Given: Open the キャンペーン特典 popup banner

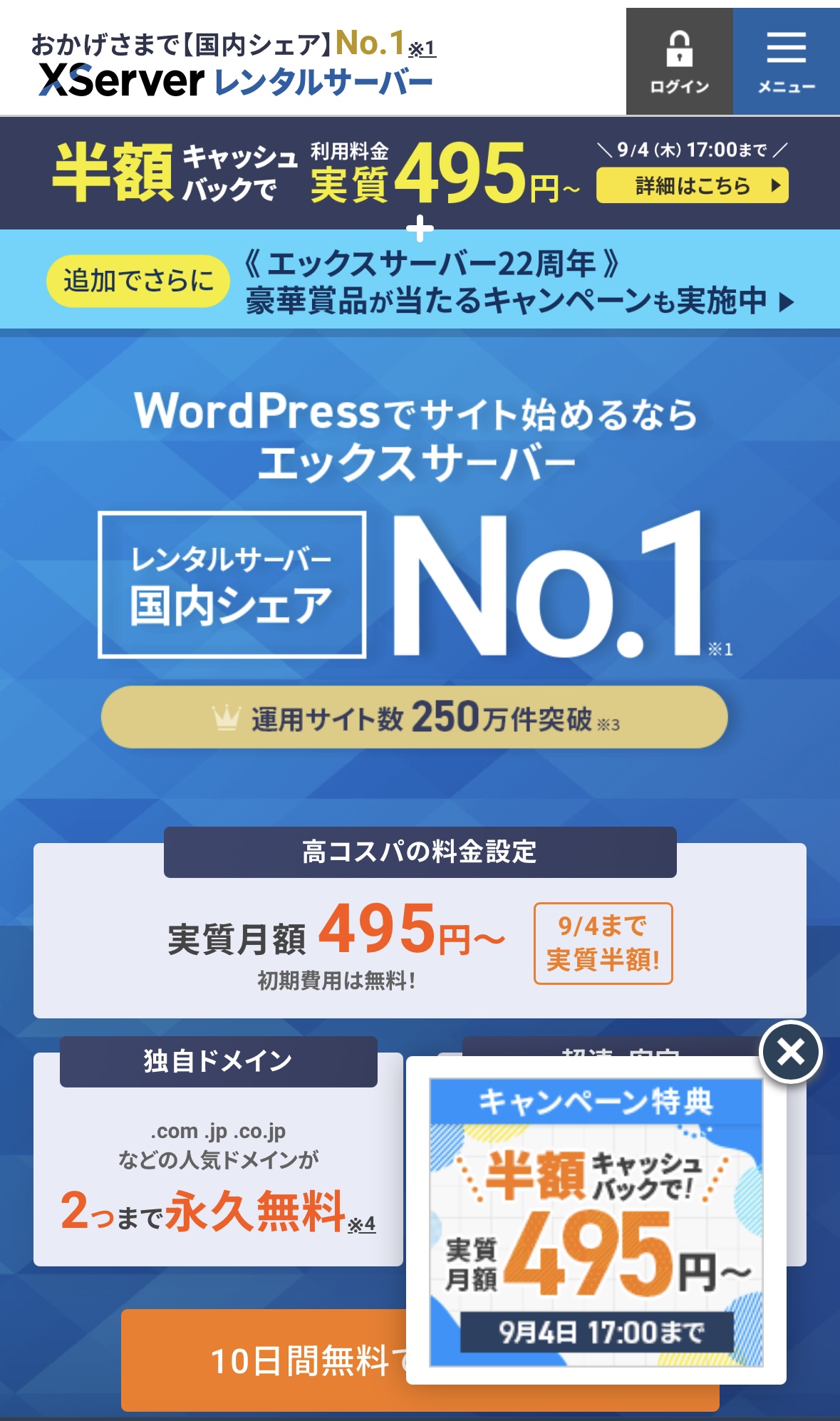Looking at the screenshot, I should click(596, 1221).
